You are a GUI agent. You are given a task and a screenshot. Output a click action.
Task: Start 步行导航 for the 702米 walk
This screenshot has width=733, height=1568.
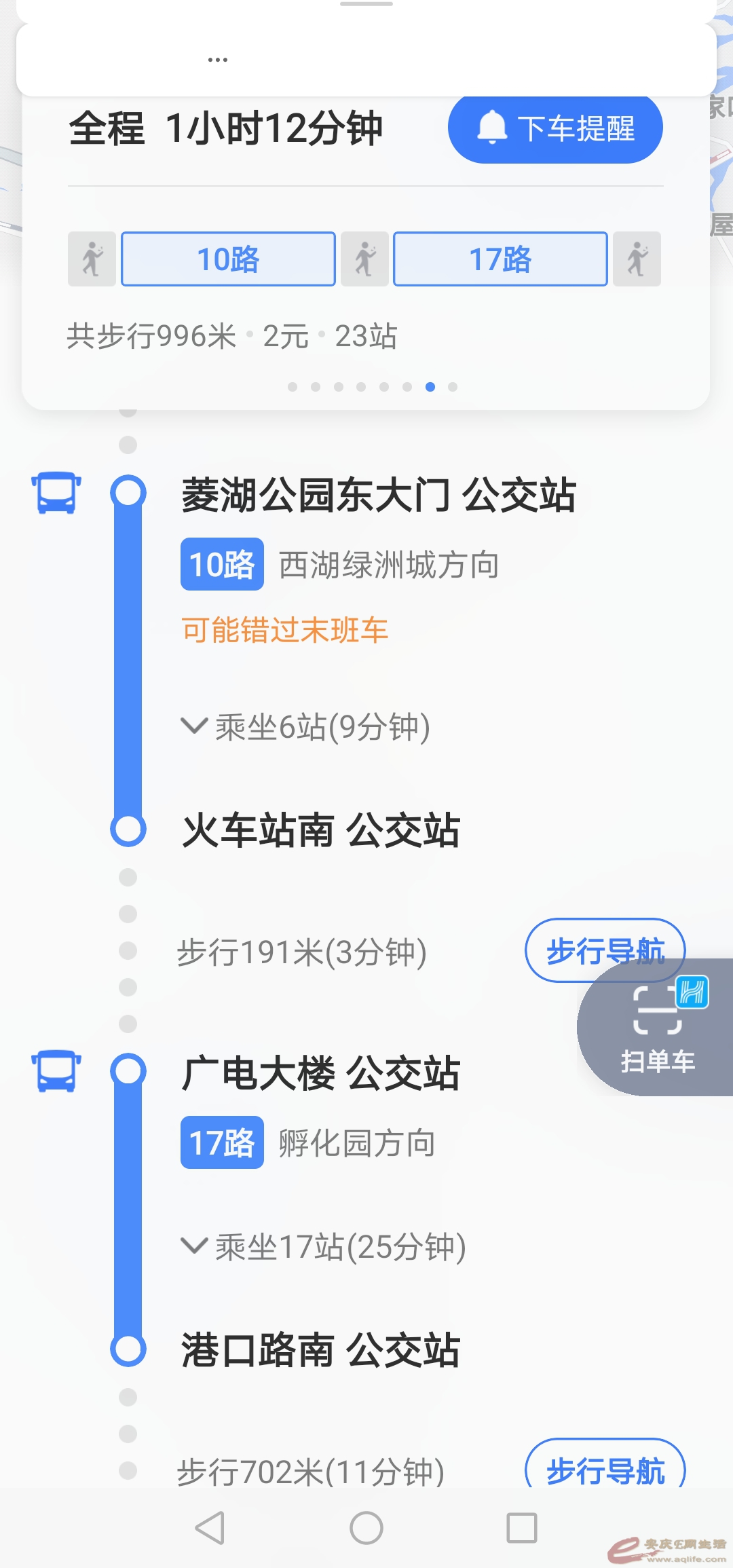click(605, 1470)
